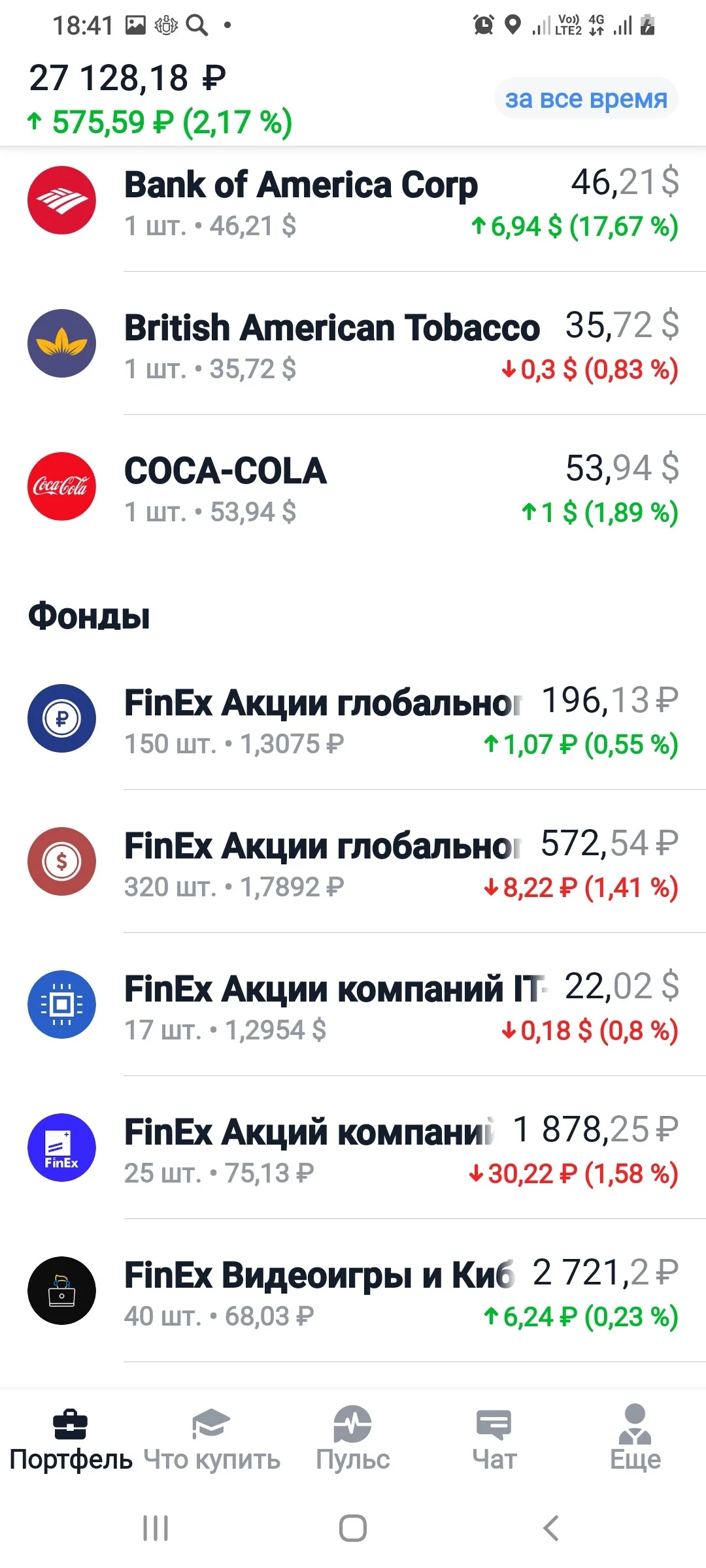Open FinEx Акции компаний IT fund
706x1568 pixels.
(x=353, y=1005)
